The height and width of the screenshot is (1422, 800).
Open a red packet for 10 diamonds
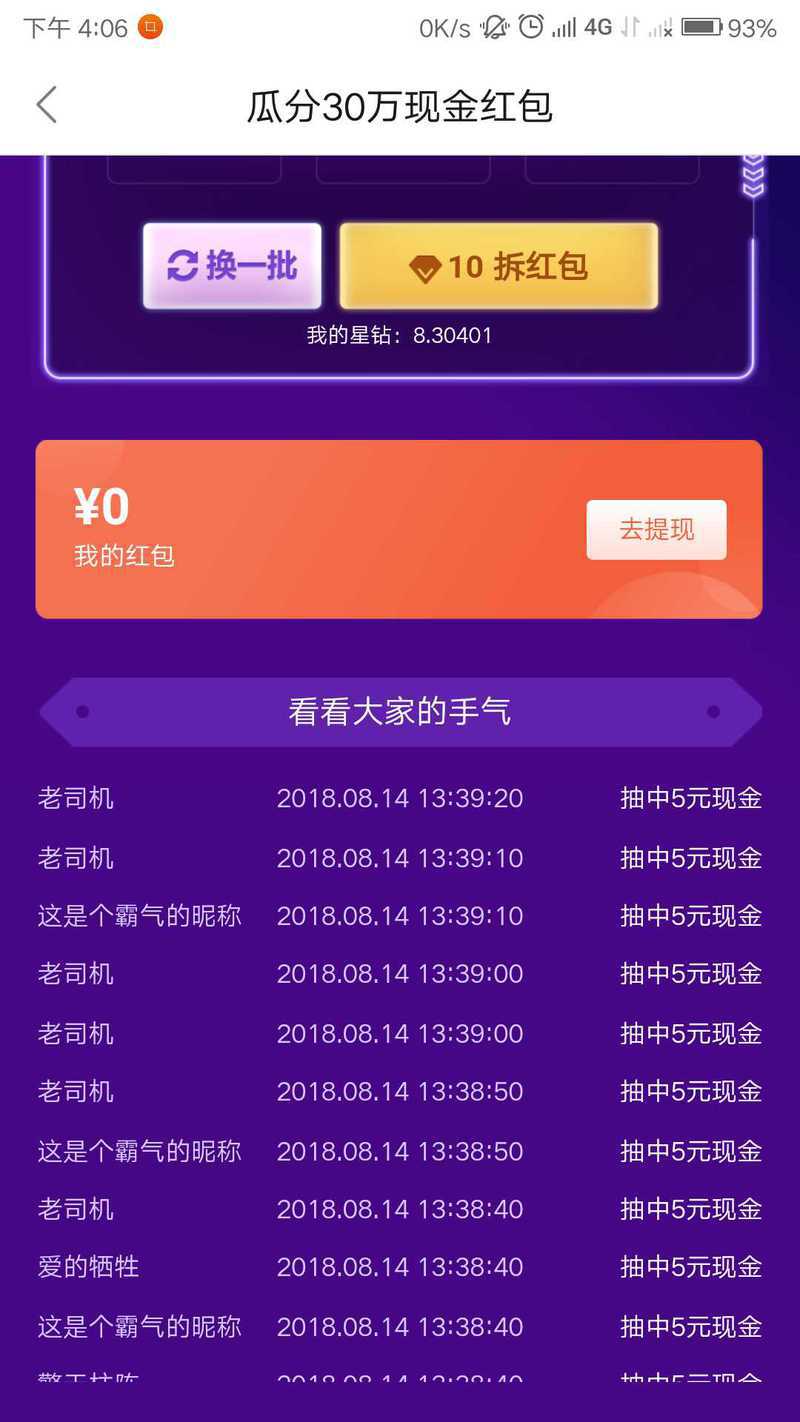pyautogui.click(x=498, y=266)
